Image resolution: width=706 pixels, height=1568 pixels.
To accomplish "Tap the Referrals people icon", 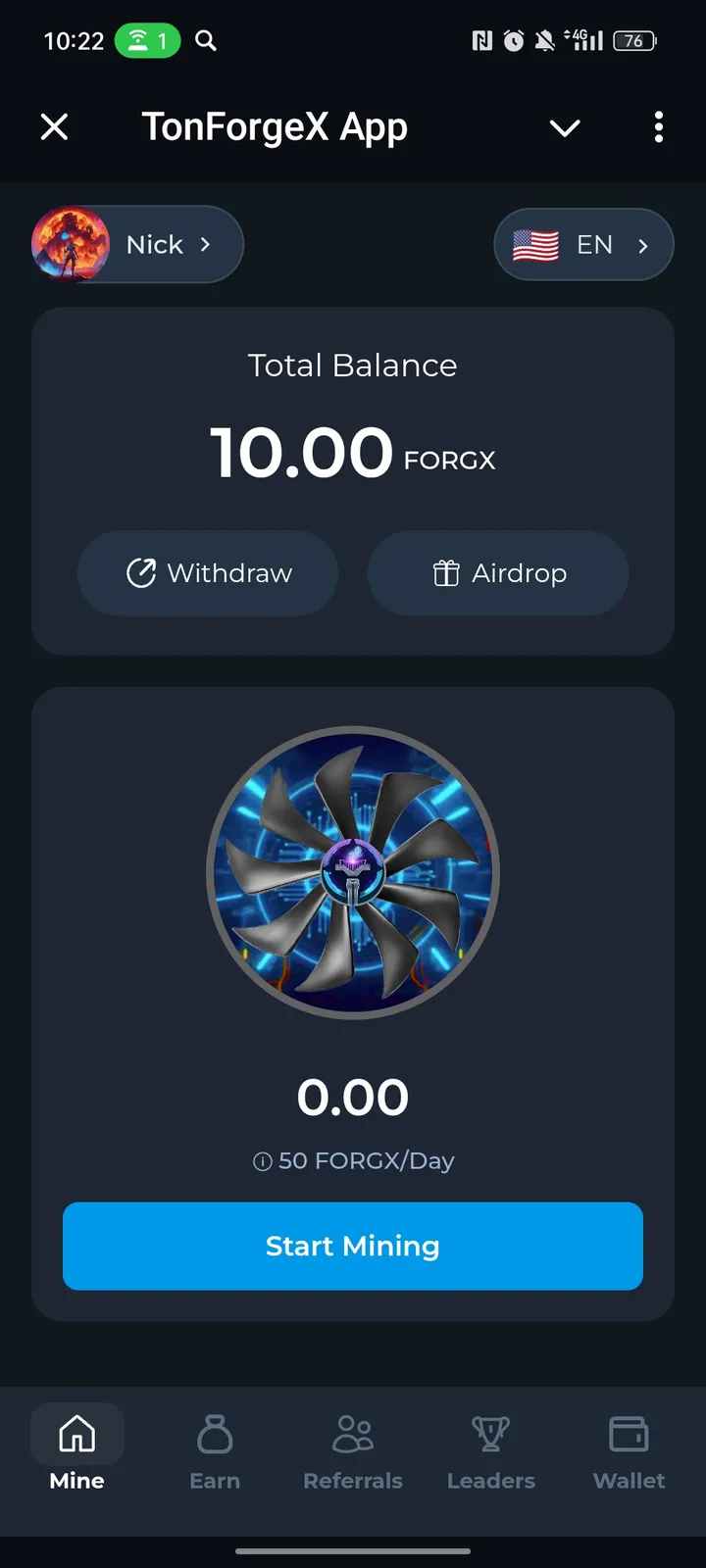I will 353,1435.
